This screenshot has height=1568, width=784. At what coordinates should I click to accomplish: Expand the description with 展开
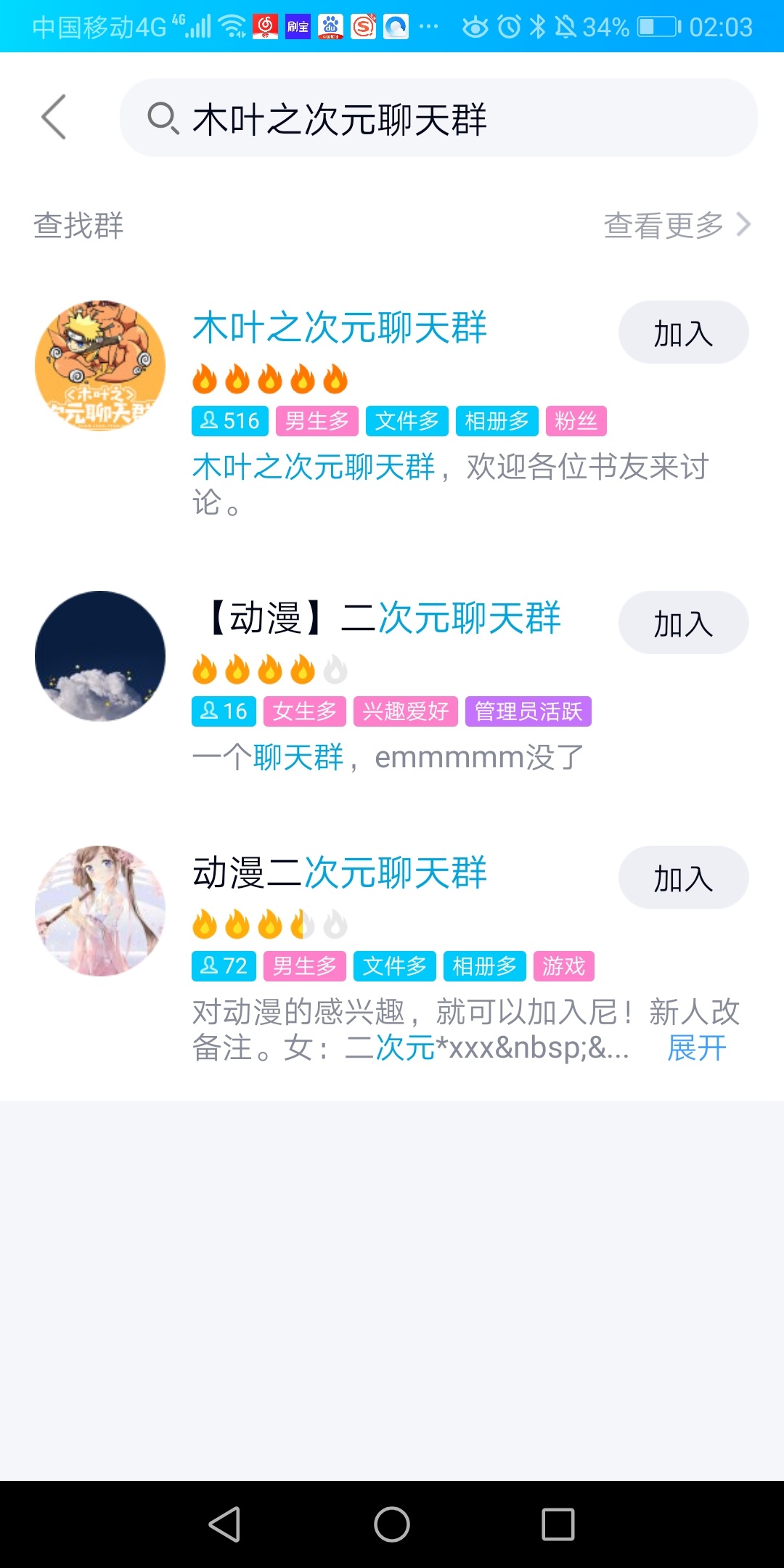pos(696,1048)
